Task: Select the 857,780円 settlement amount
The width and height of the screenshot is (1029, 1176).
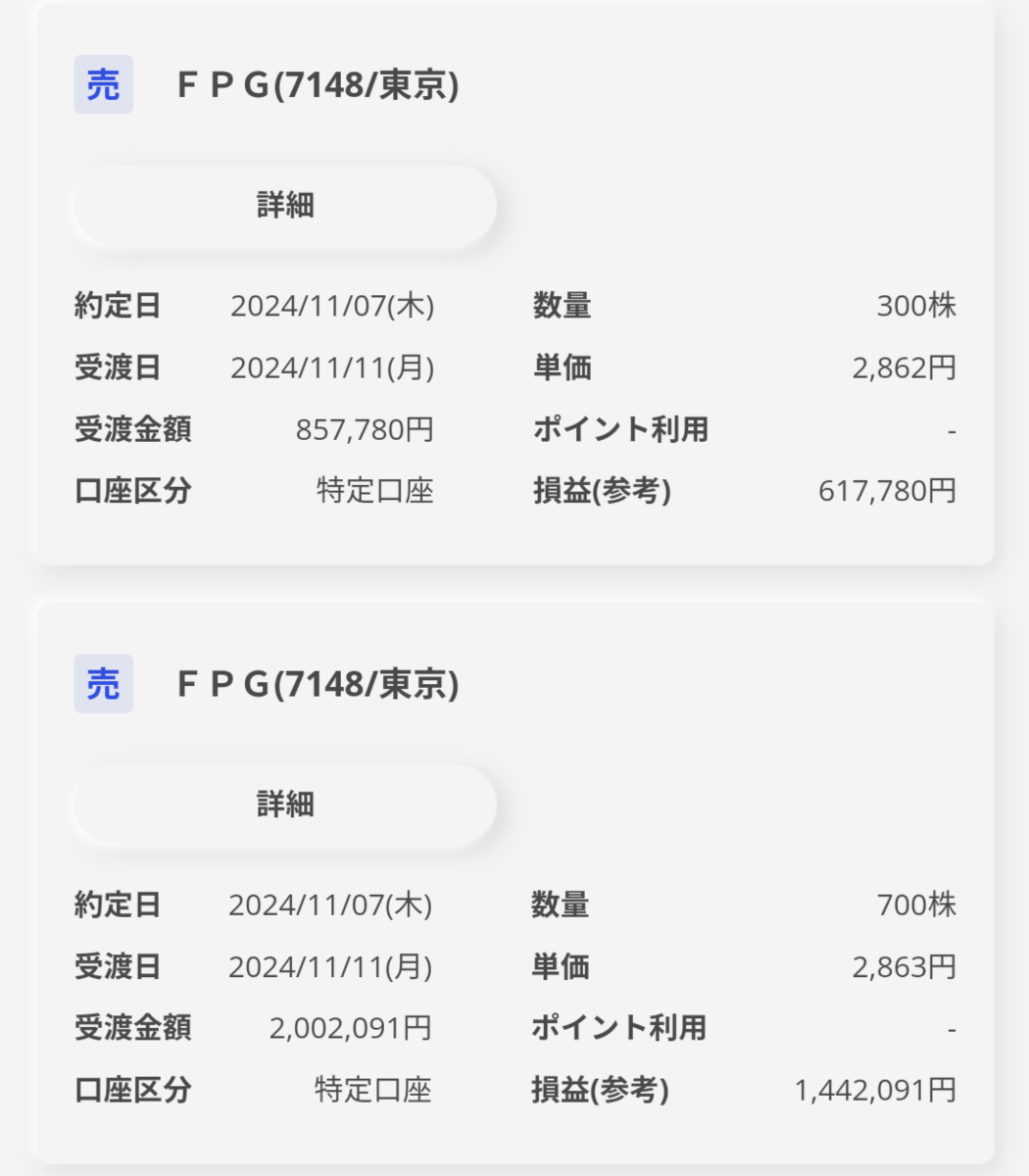Action: tap(365, 429)
